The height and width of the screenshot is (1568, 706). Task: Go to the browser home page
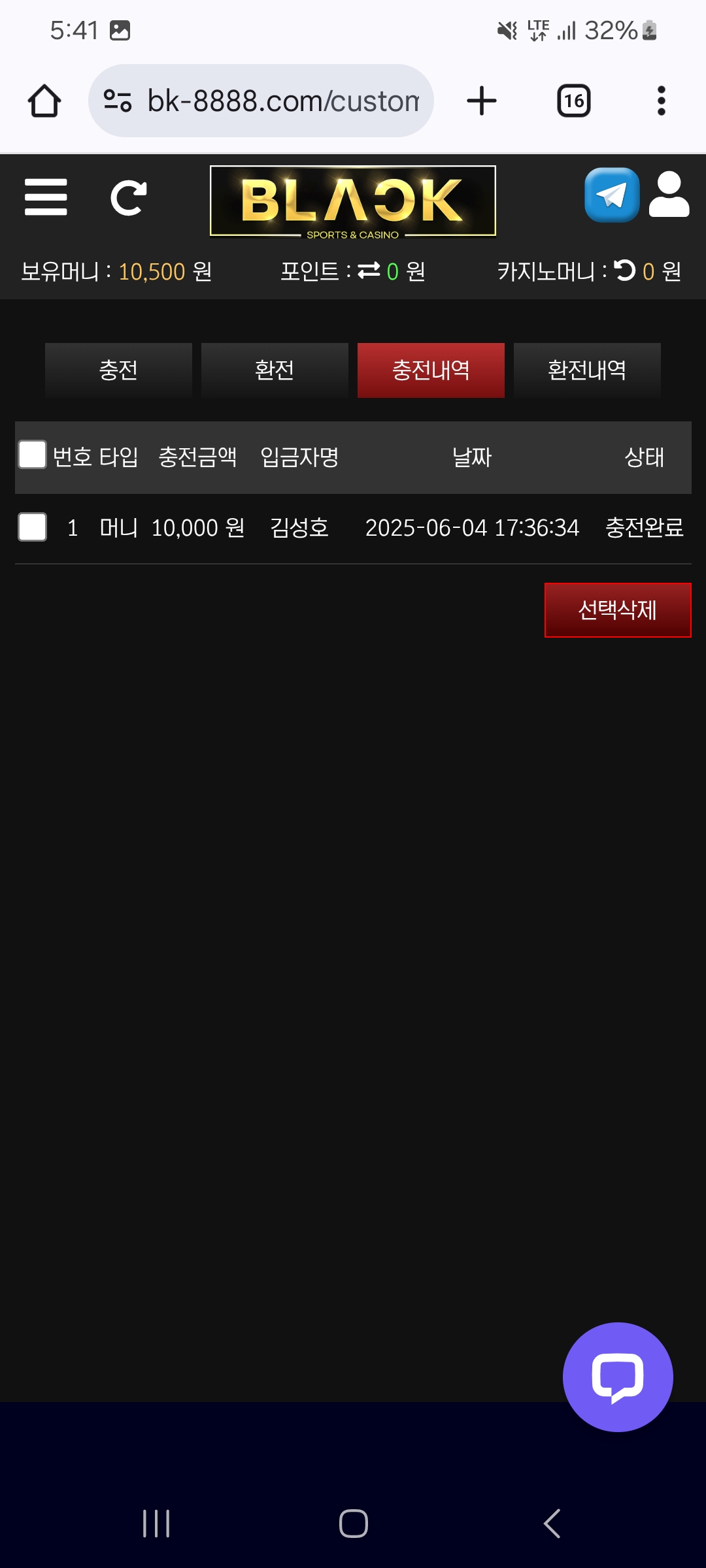pyautogui.click(x=44, y=101)
